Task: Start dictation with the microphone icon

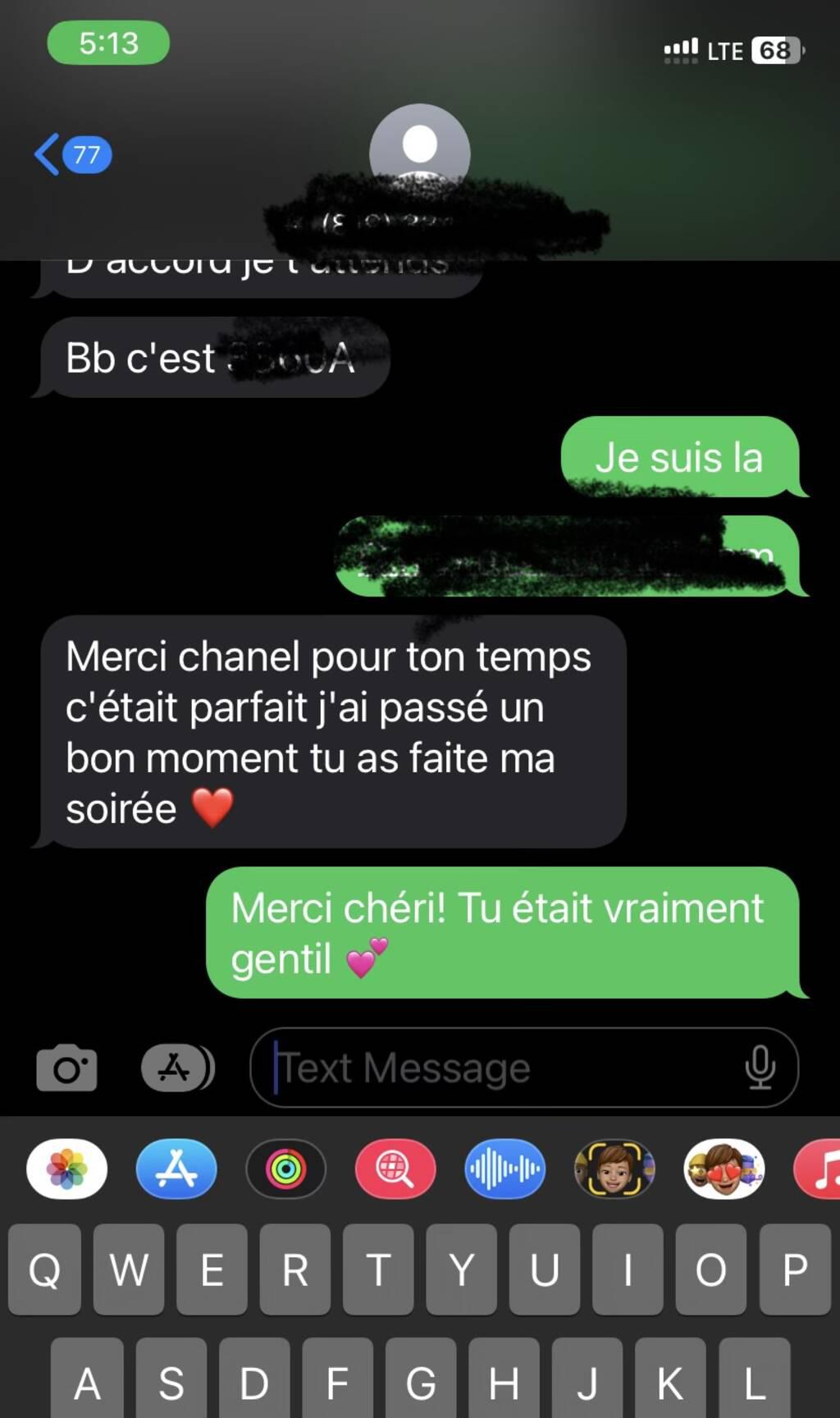Action: pyautogui.click(x=760, y=1068)
